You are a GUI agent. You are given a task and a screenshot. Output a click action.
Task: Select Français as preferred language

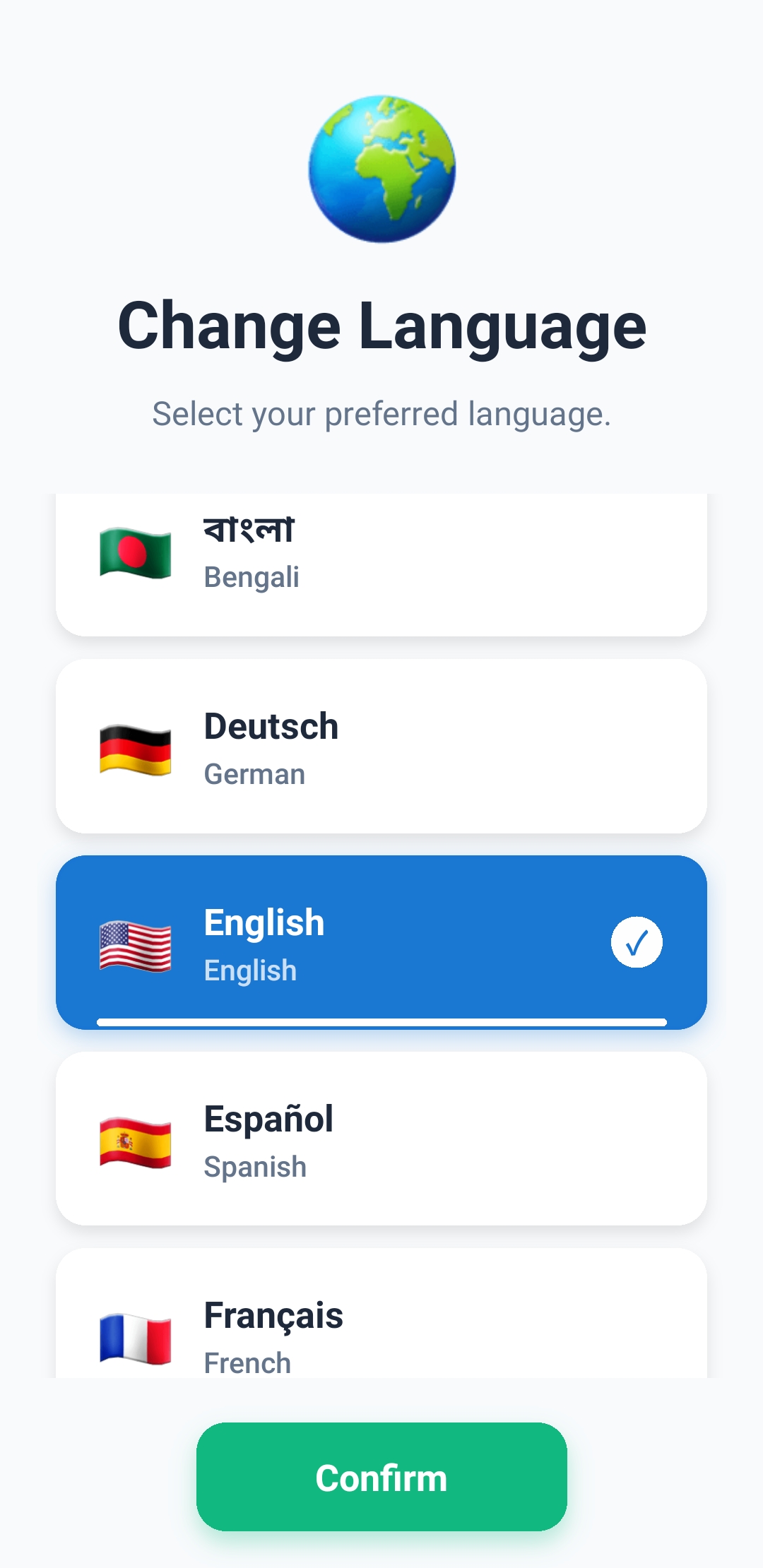[381, 1321]
